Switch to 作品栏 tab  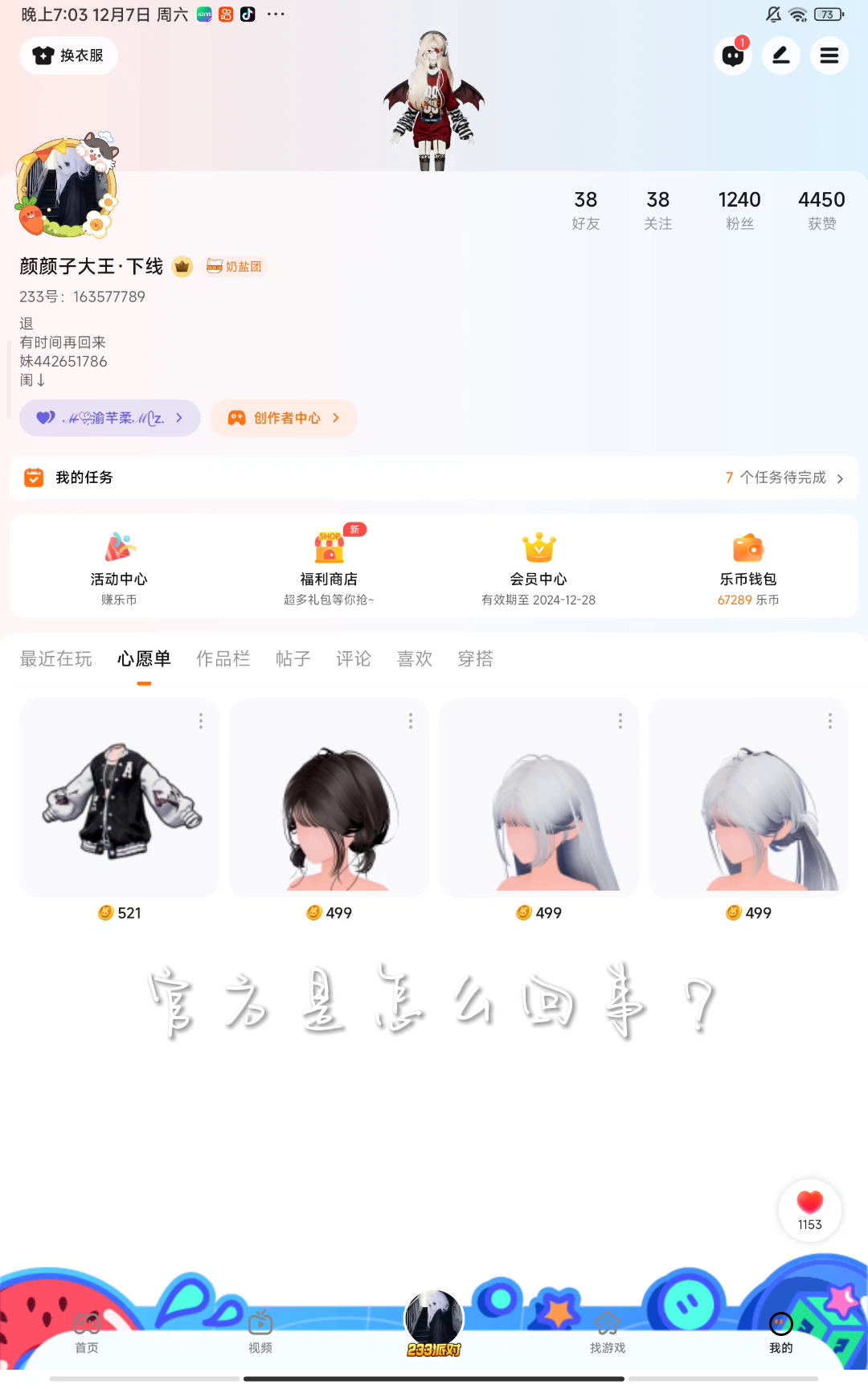point(223,659)
